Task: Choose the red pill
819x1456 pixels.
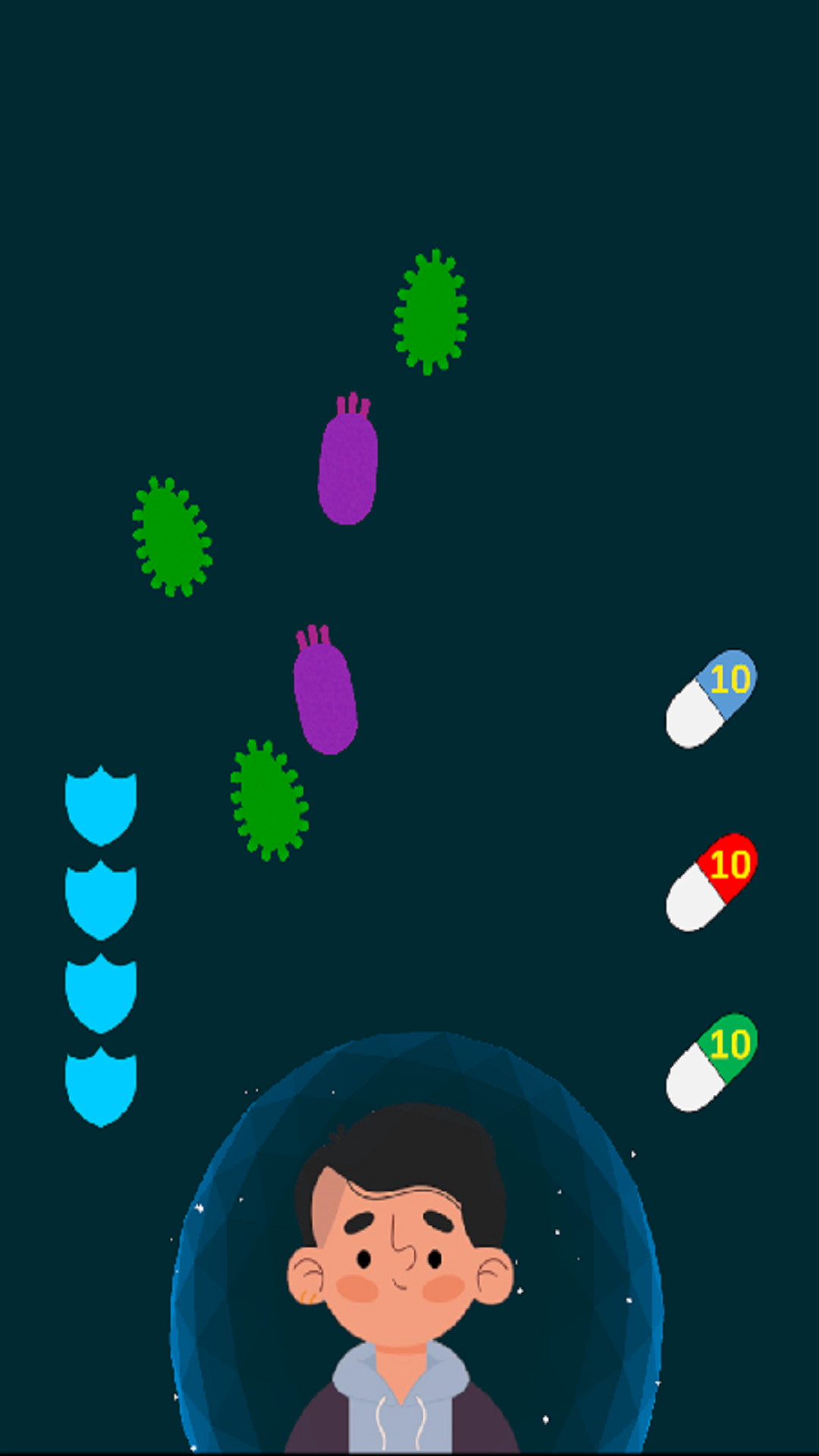Action: (711, 882)
